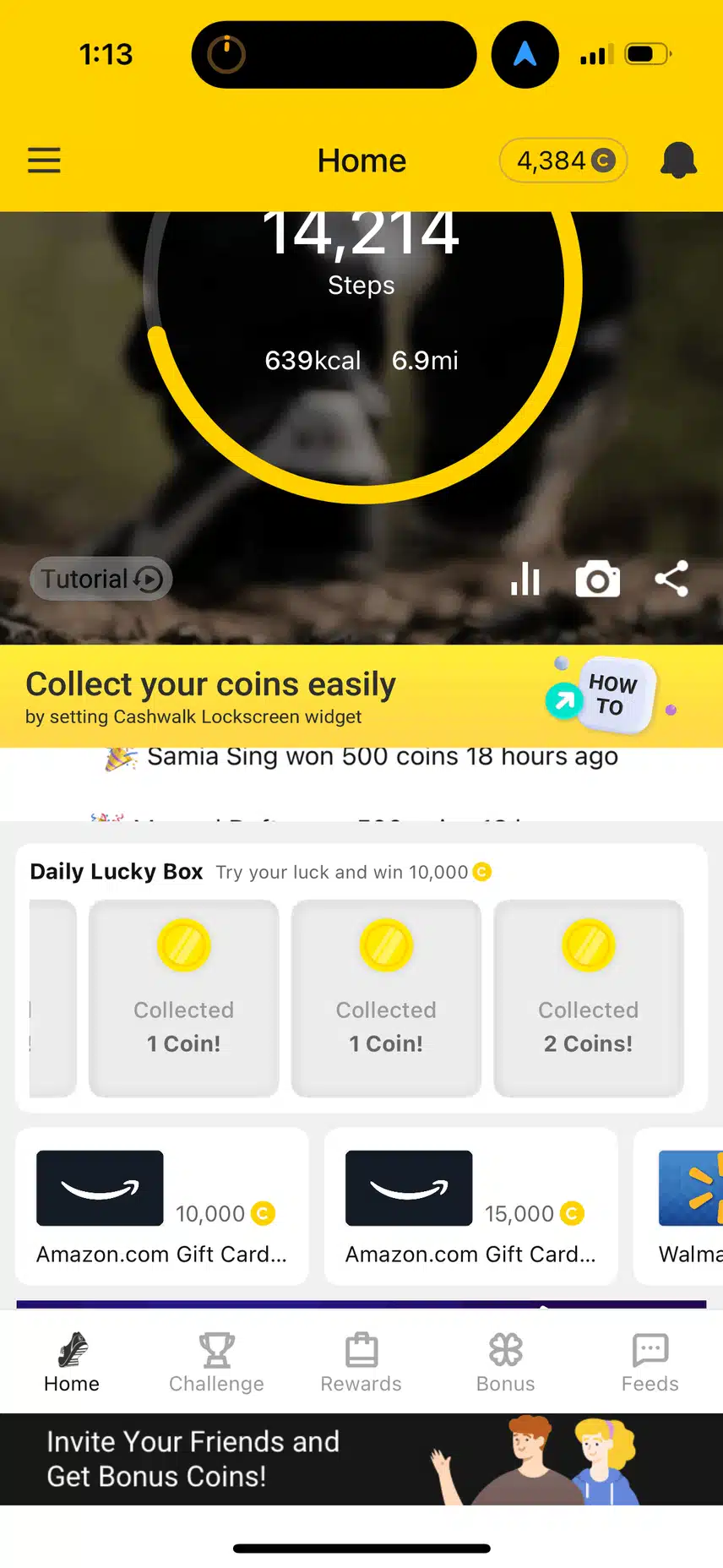Tap the 4,384 coin balance pill
The height and width of the screenshot is (1568, 723).
coord(563,161)
